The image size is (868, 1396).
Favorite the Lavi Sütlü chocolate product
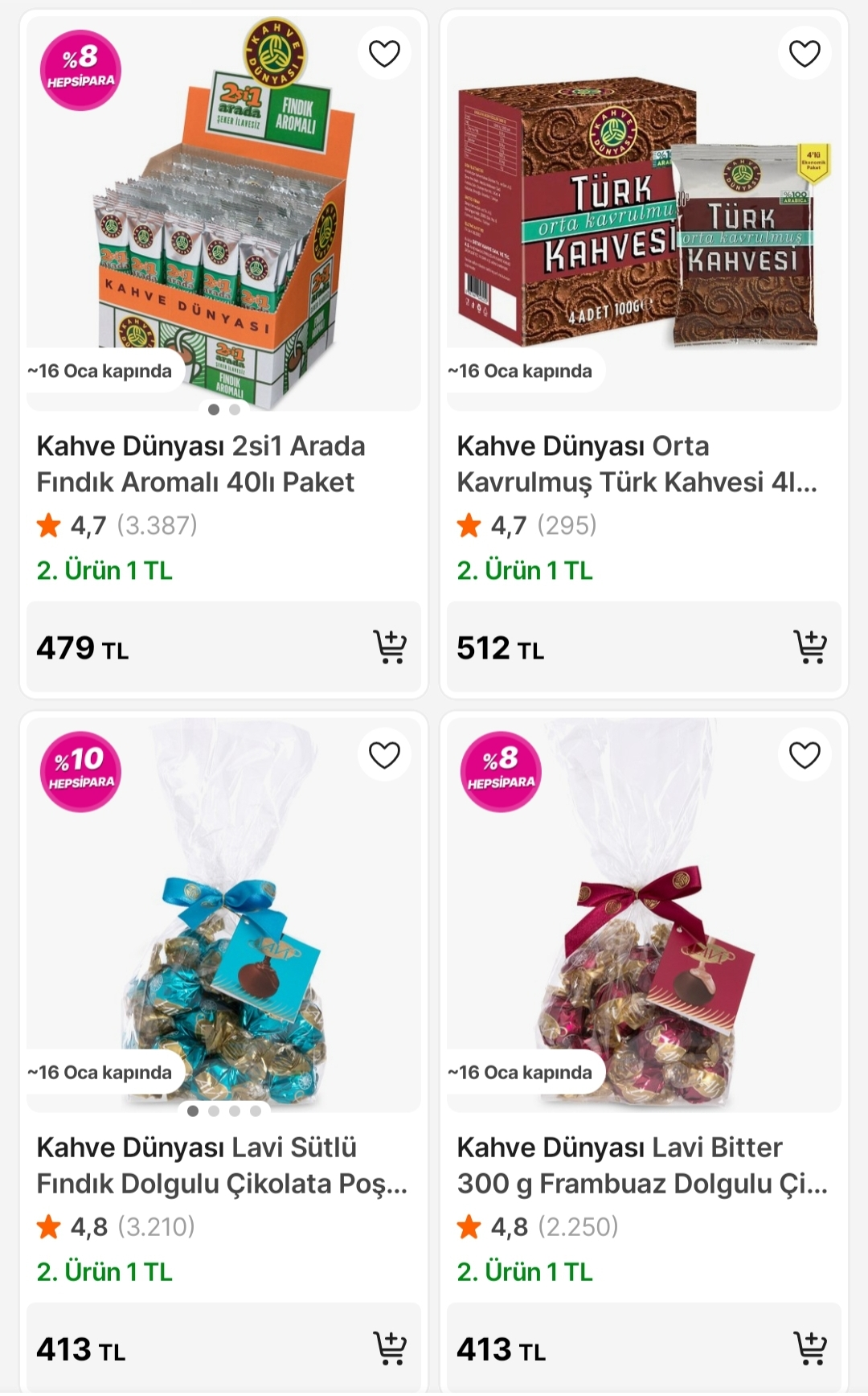point(383,756)
